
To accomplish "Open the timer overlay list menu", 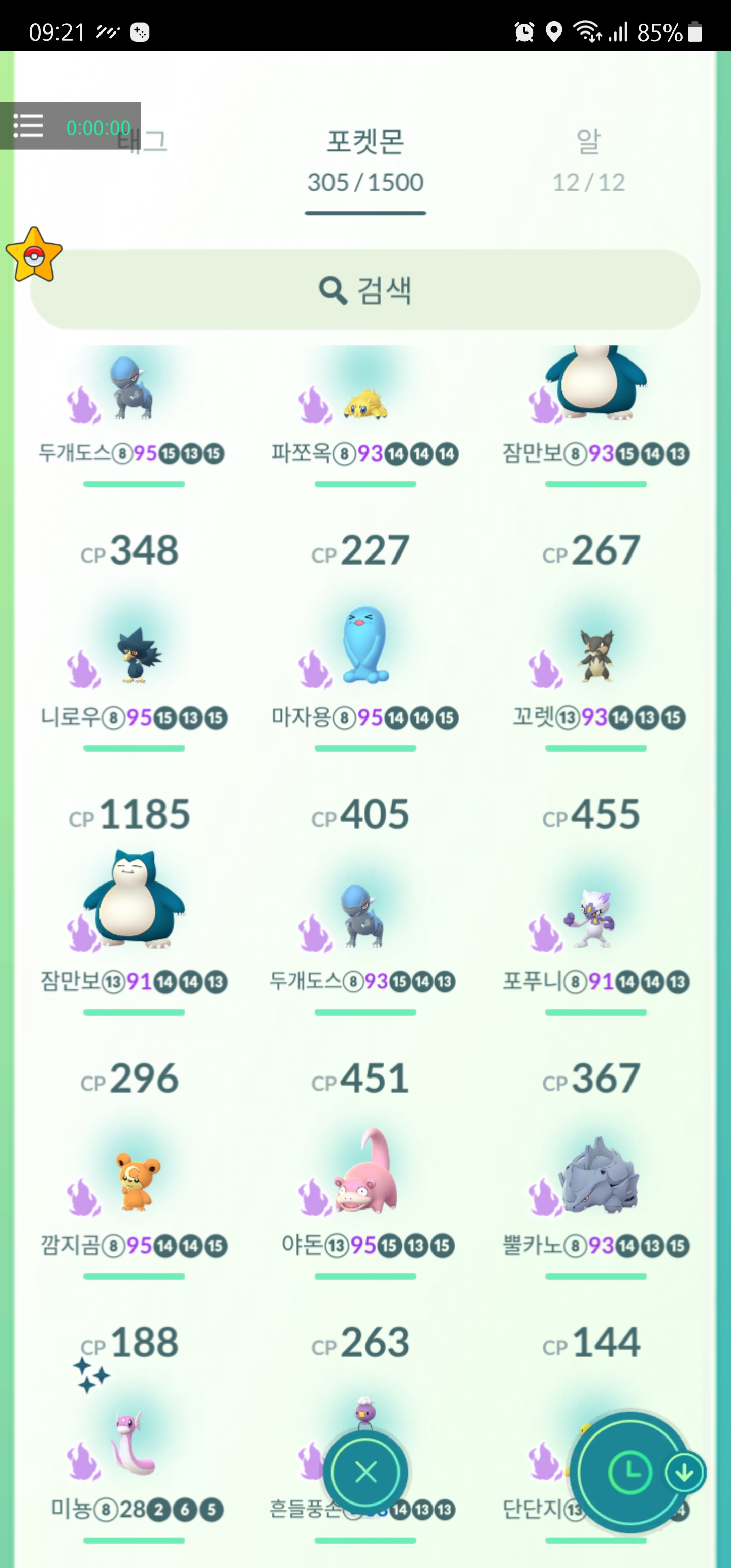I will 28,126.
